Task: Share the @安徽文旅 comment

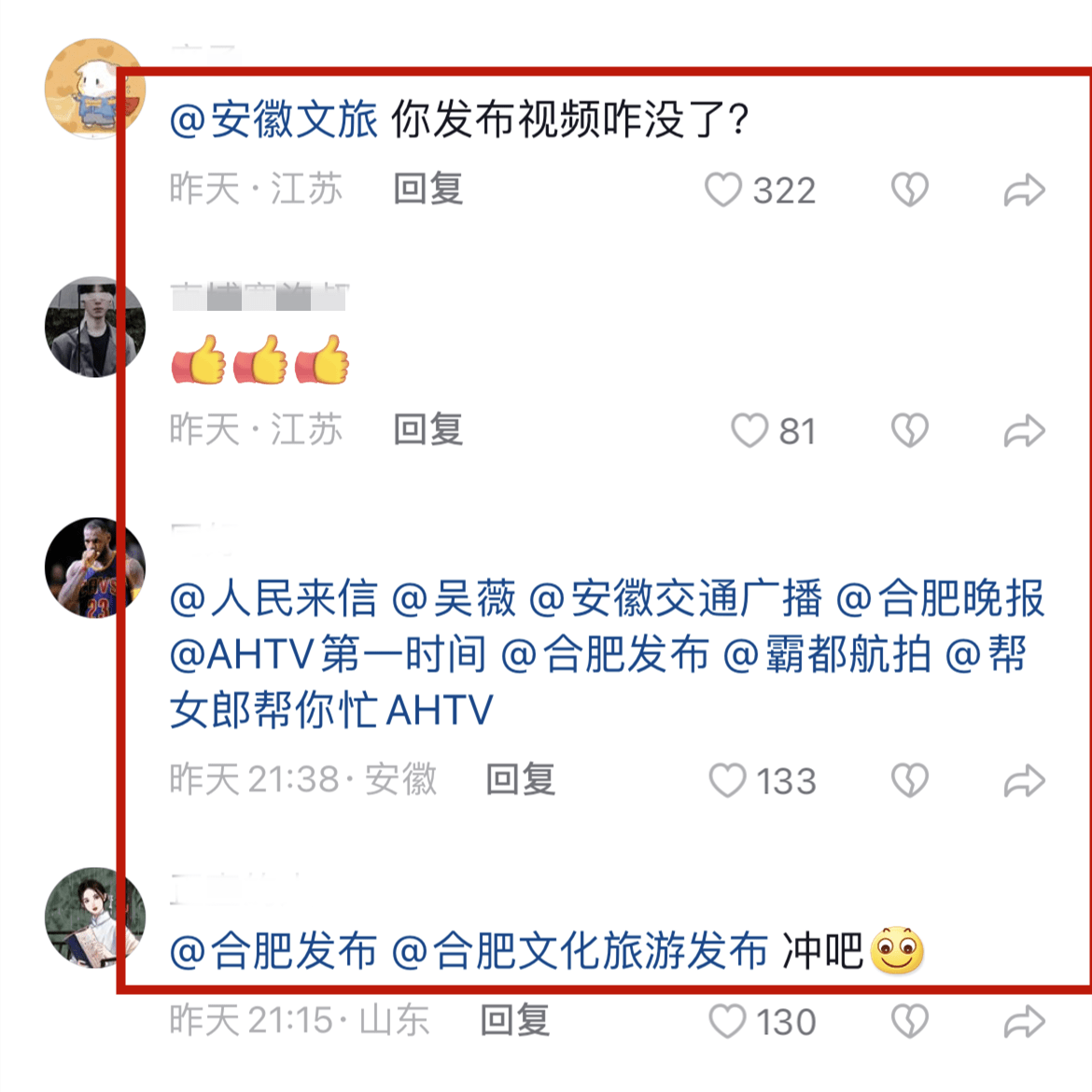Action: [1024, 190]
